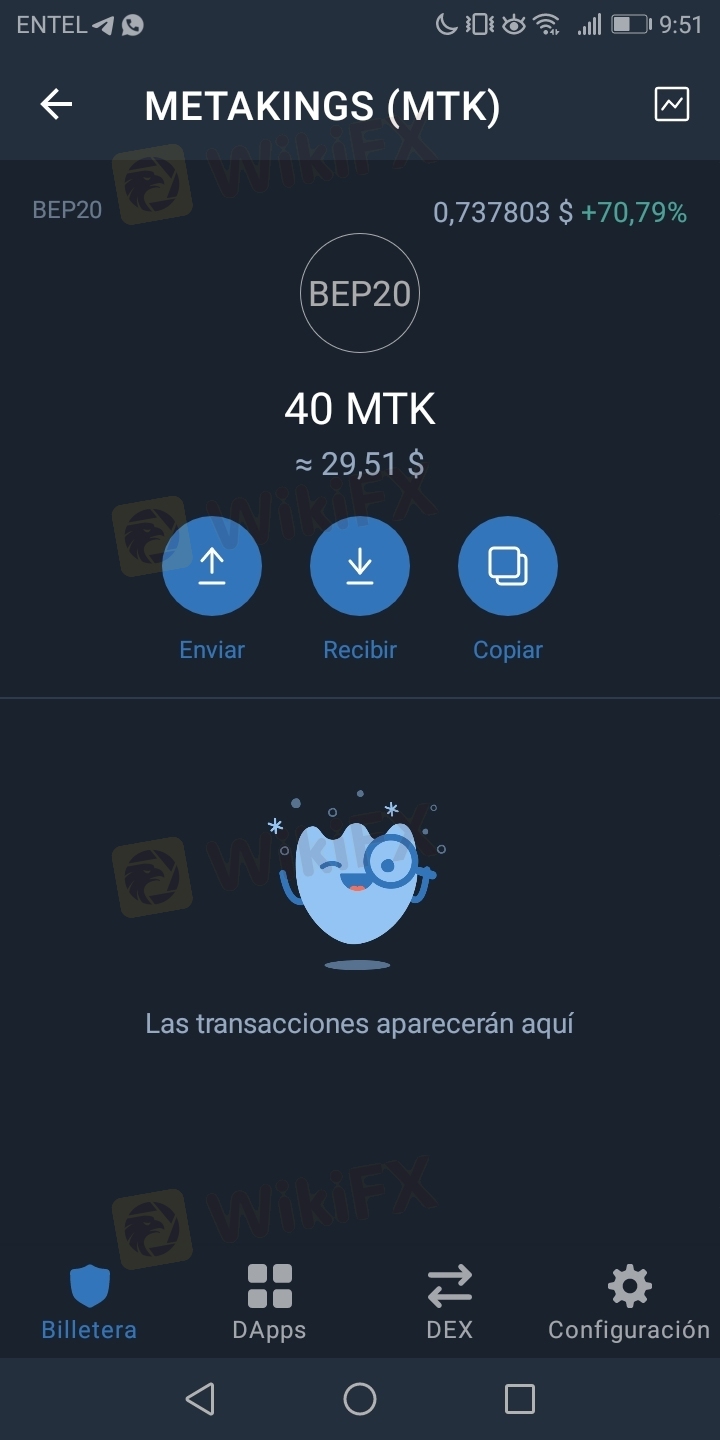
Task: Open the DApps tab
Action: (x=269, y=1300)
